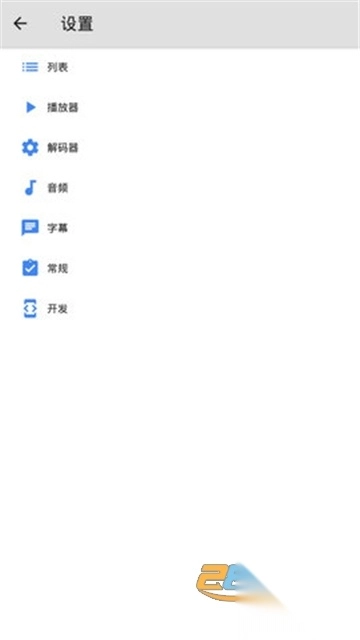
Task: Open the 解码器 settings
Action: 180,147
